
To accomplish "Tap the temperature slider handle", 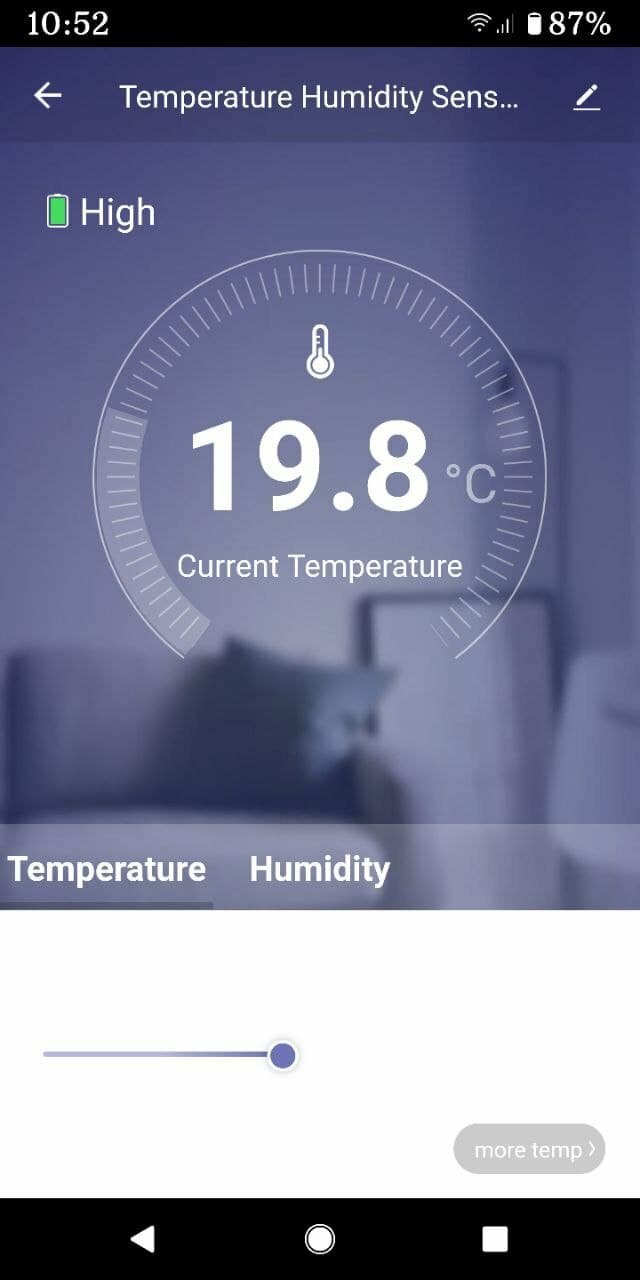I will tap(283, 1055).
